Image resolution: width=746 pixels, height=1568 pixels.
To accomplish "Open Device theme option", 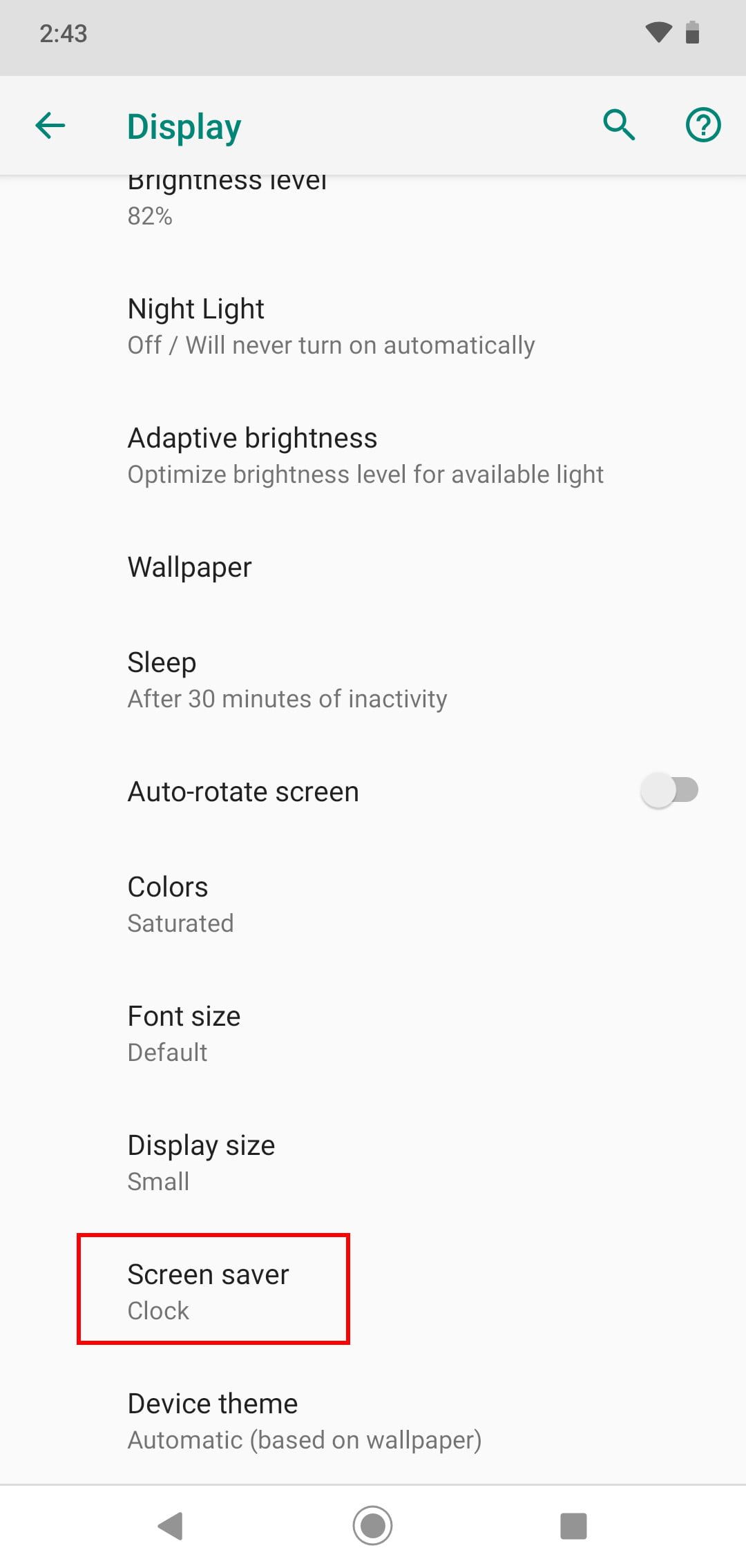I will coord(304,1421).
